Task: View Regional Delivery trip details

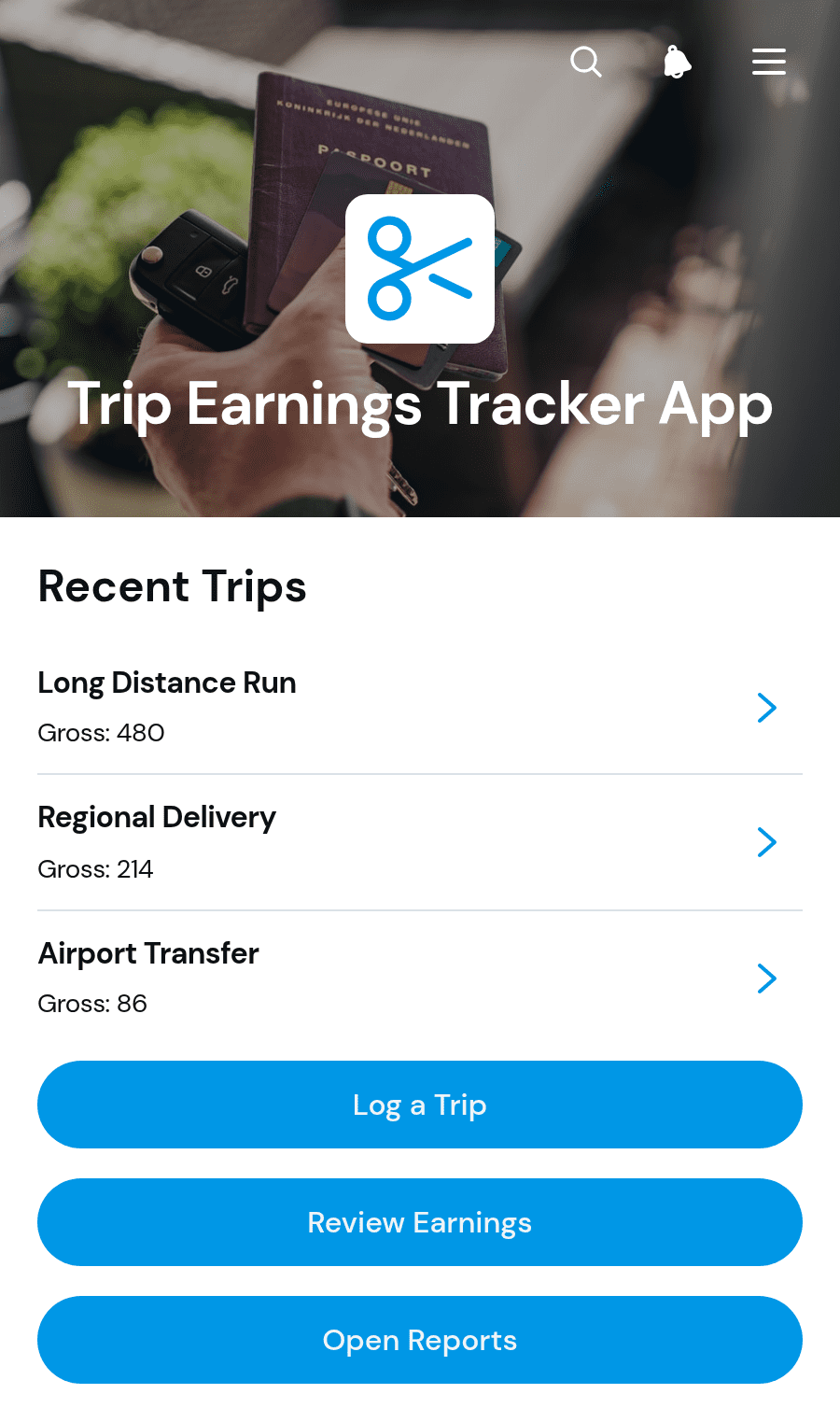Action: [420, 842]
